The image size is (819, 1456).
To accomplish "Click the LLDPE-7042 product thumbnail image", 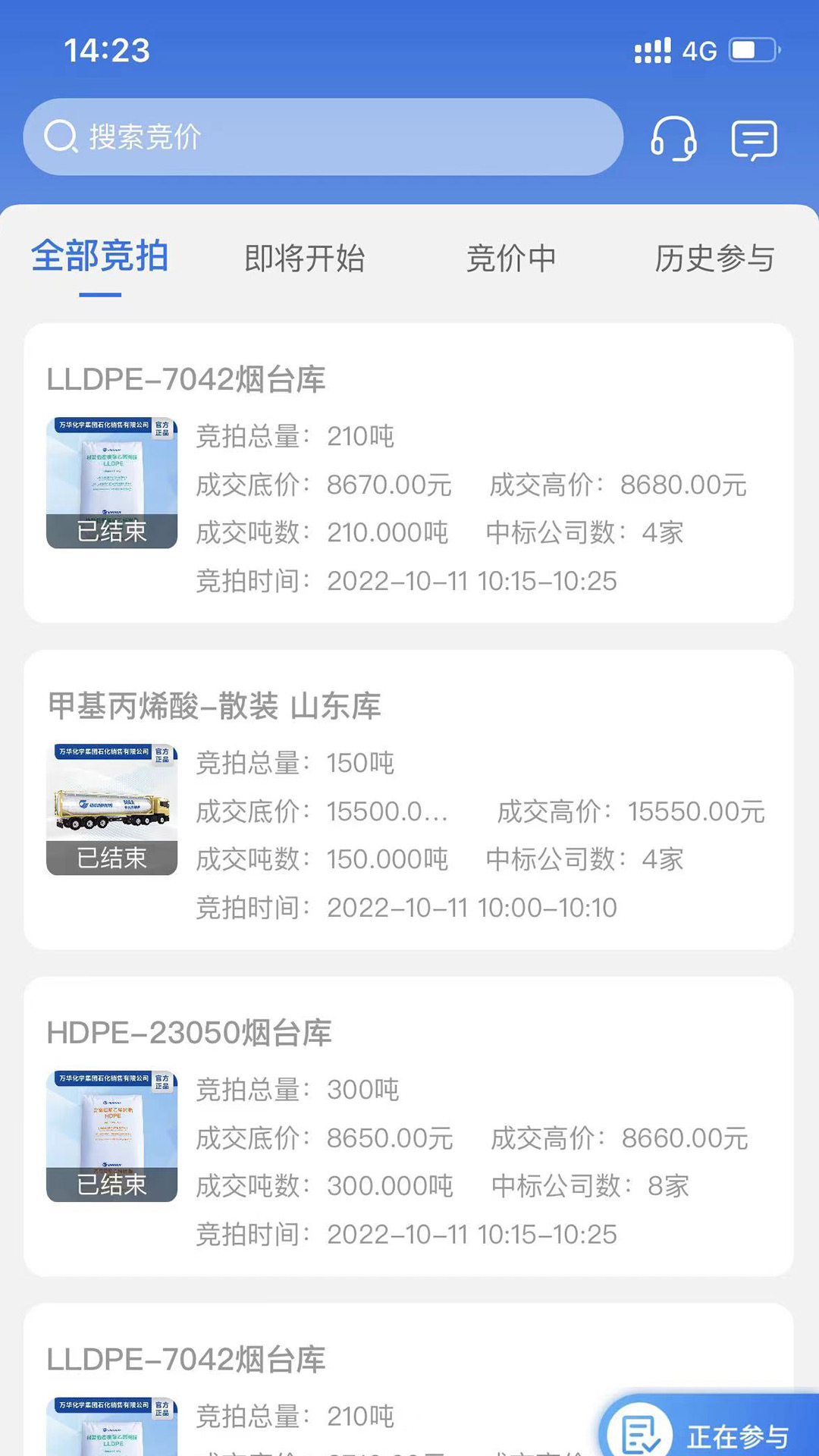I will click(111, 478).
